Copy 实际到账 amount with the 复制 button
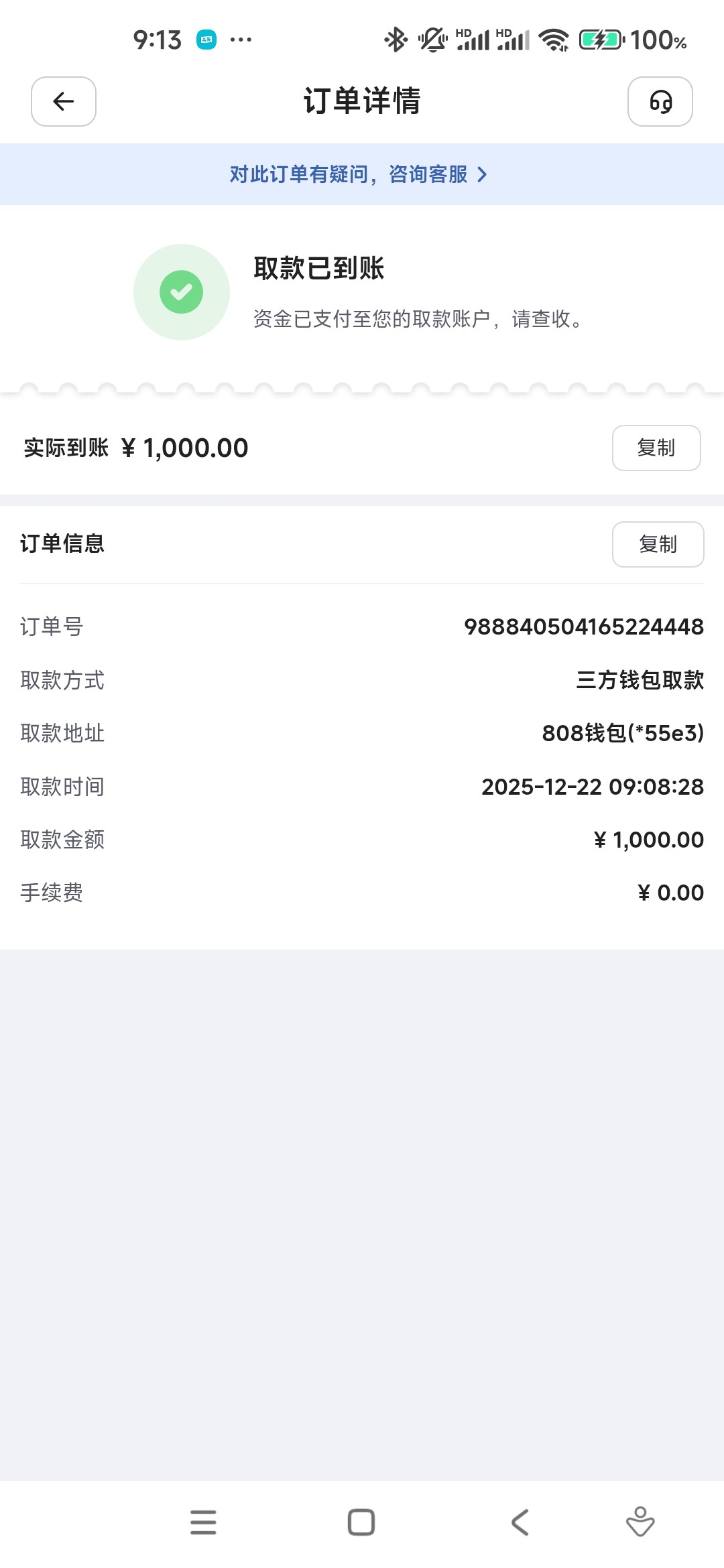The height and width of the screenshot is (1568, 724). pyautogui.click(x=656, y=448)
